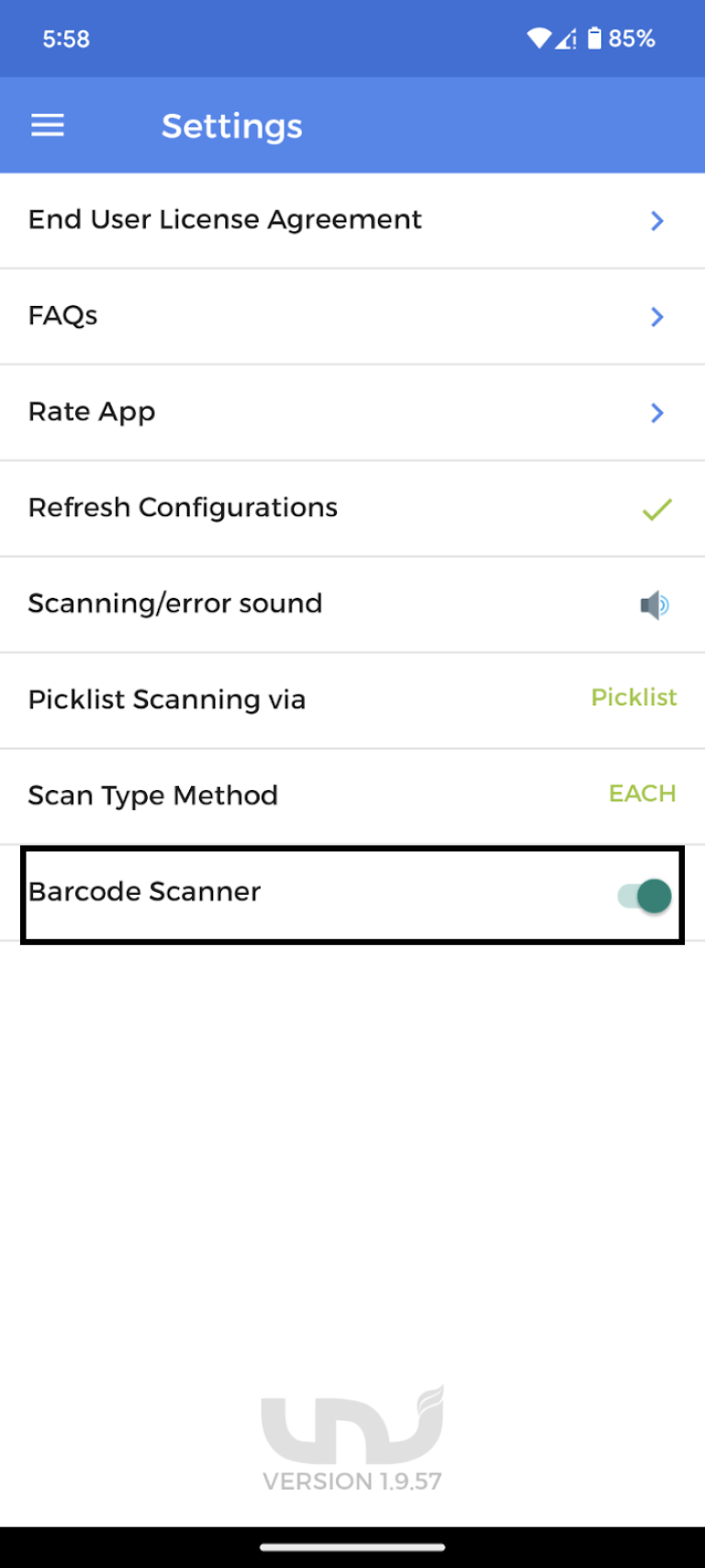
Task: Change the Scan Type Method from EACH
Action: [x=643, y=794]
